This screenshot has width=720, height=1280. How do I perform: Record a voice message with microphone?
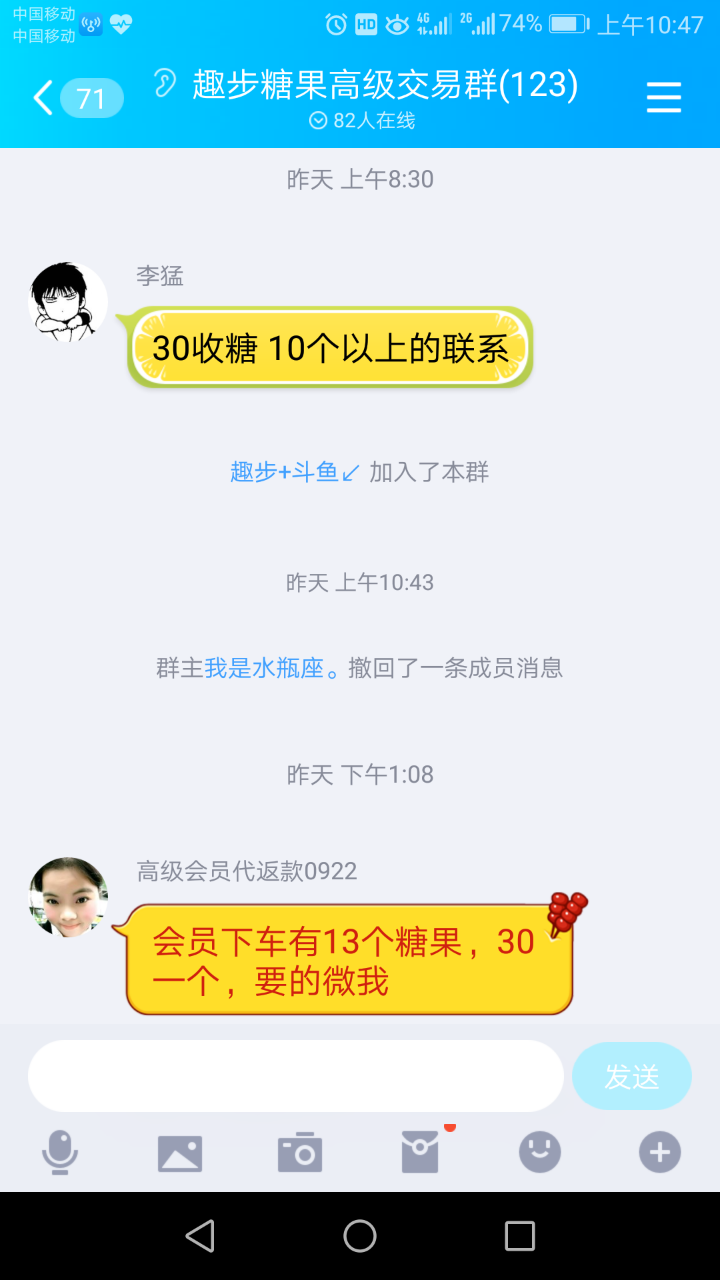pyautogui.click(x=60, y=1153)
